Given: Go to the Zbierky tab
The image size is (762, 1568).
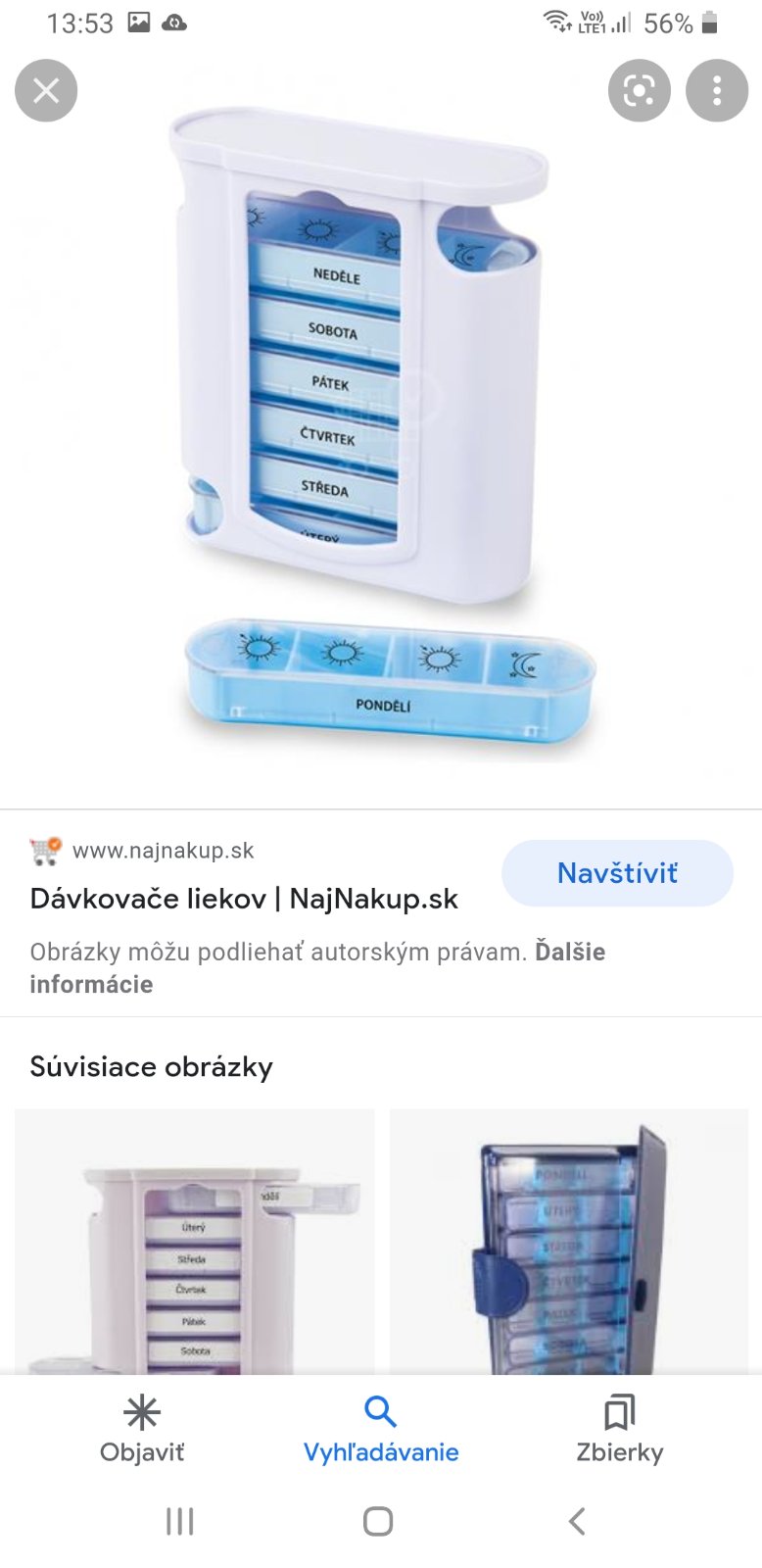Looking at the screenshot, I should pyautogui.click(x=619, y=1429).
